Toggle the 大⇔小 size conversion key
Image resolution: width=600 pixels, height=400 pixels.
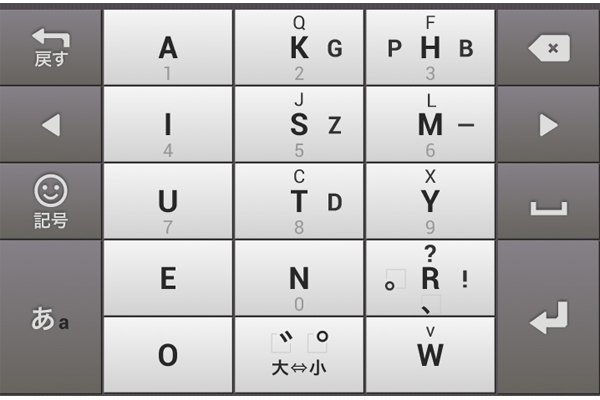[299, 355]
